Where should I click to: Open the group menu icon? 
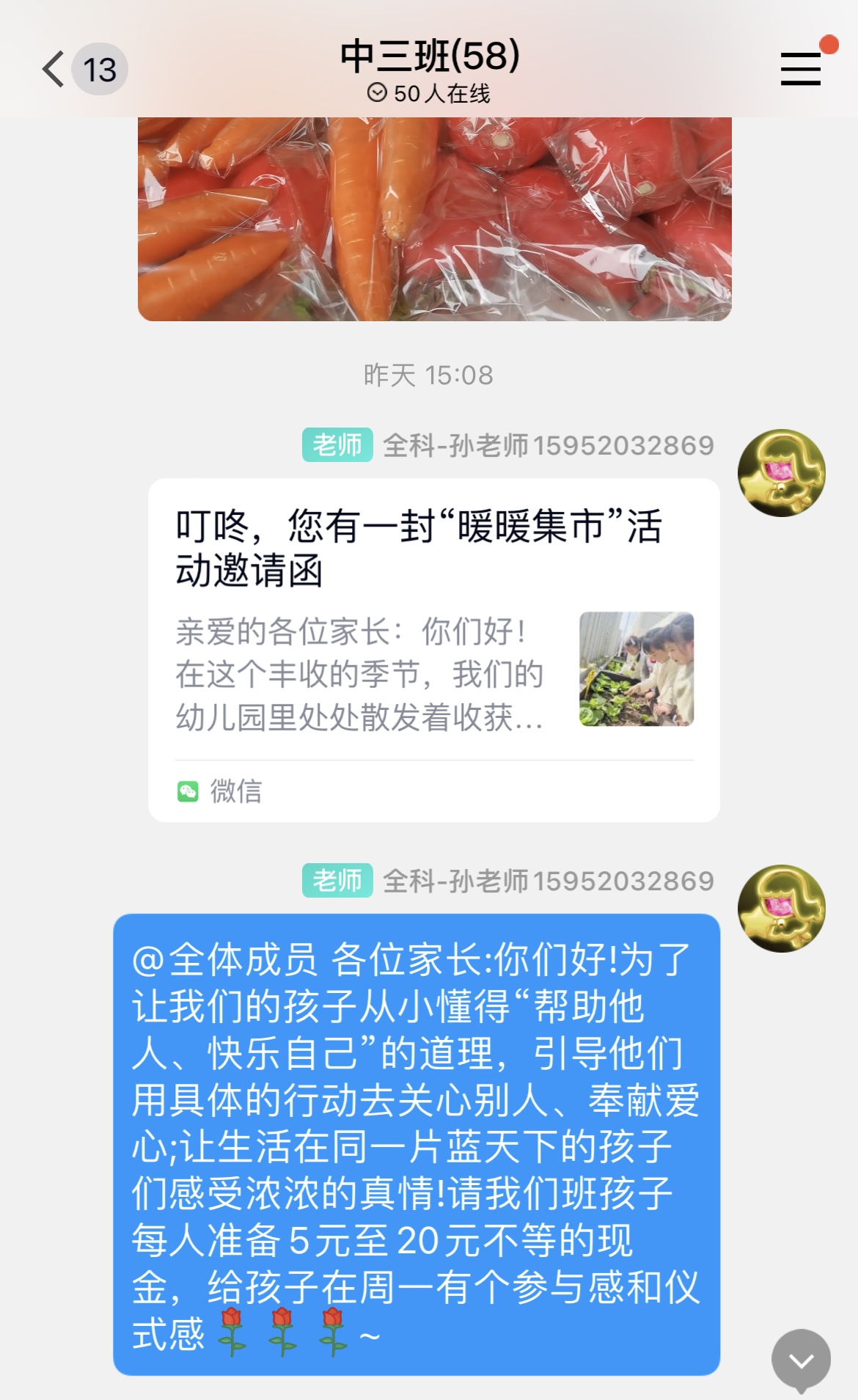tap(800, 69)
